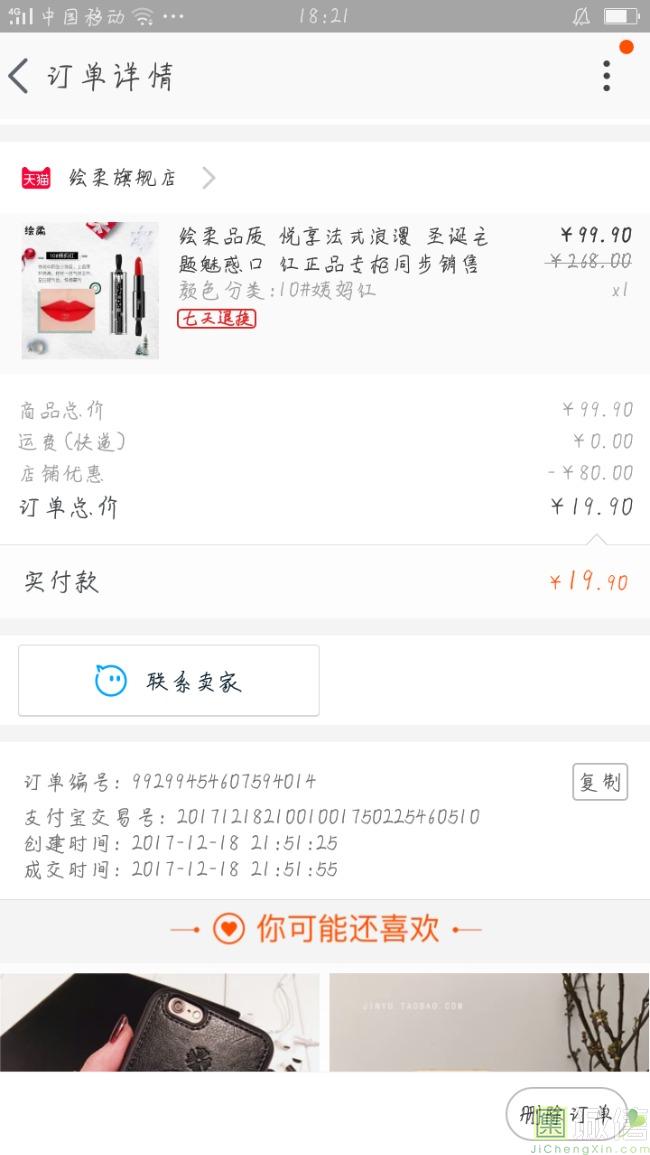The height and width of the screenshot is (1155, 650).
Task: Contact the seller via 联系卖家
Action: click(169, 681)
